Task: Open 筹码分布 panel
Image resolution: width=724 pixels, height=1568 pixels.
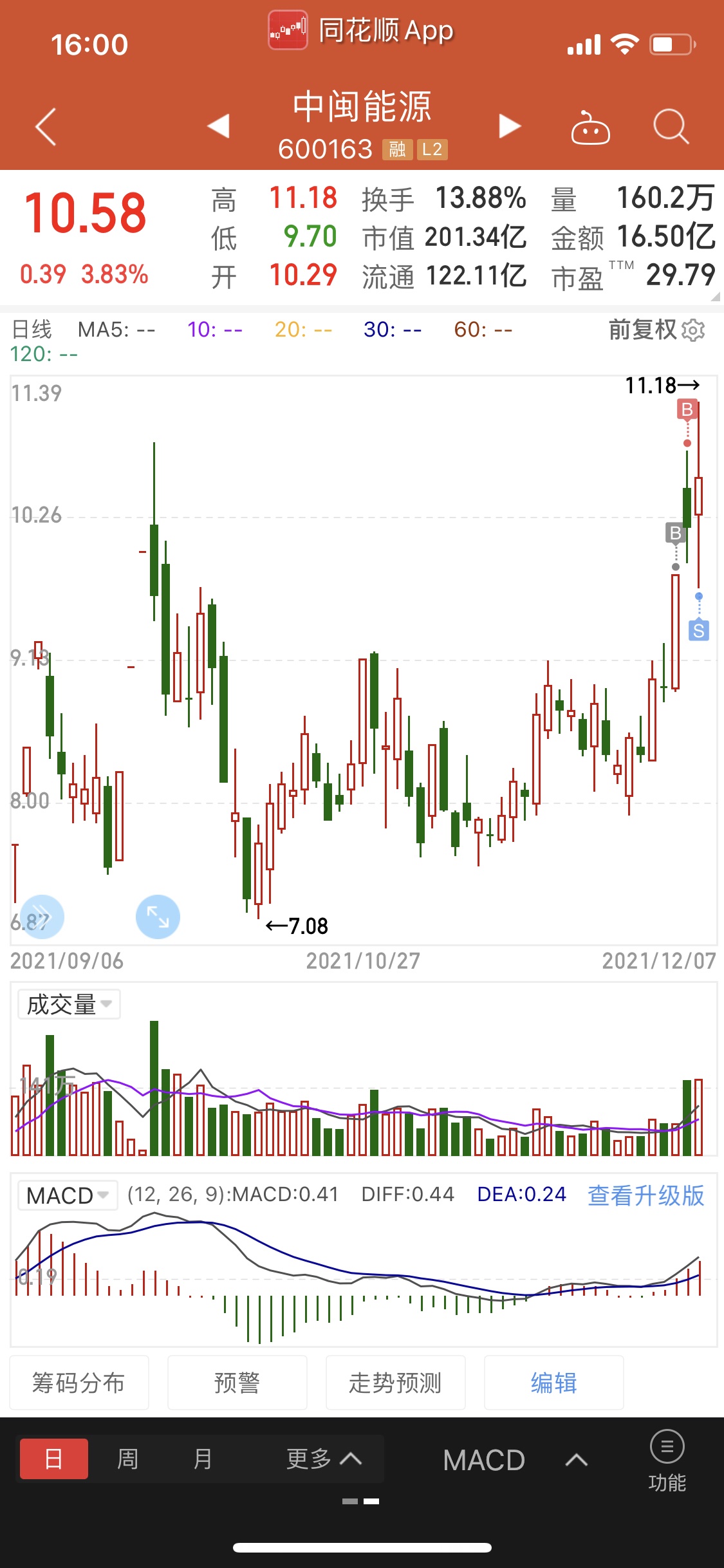Action: [79, 1383]
